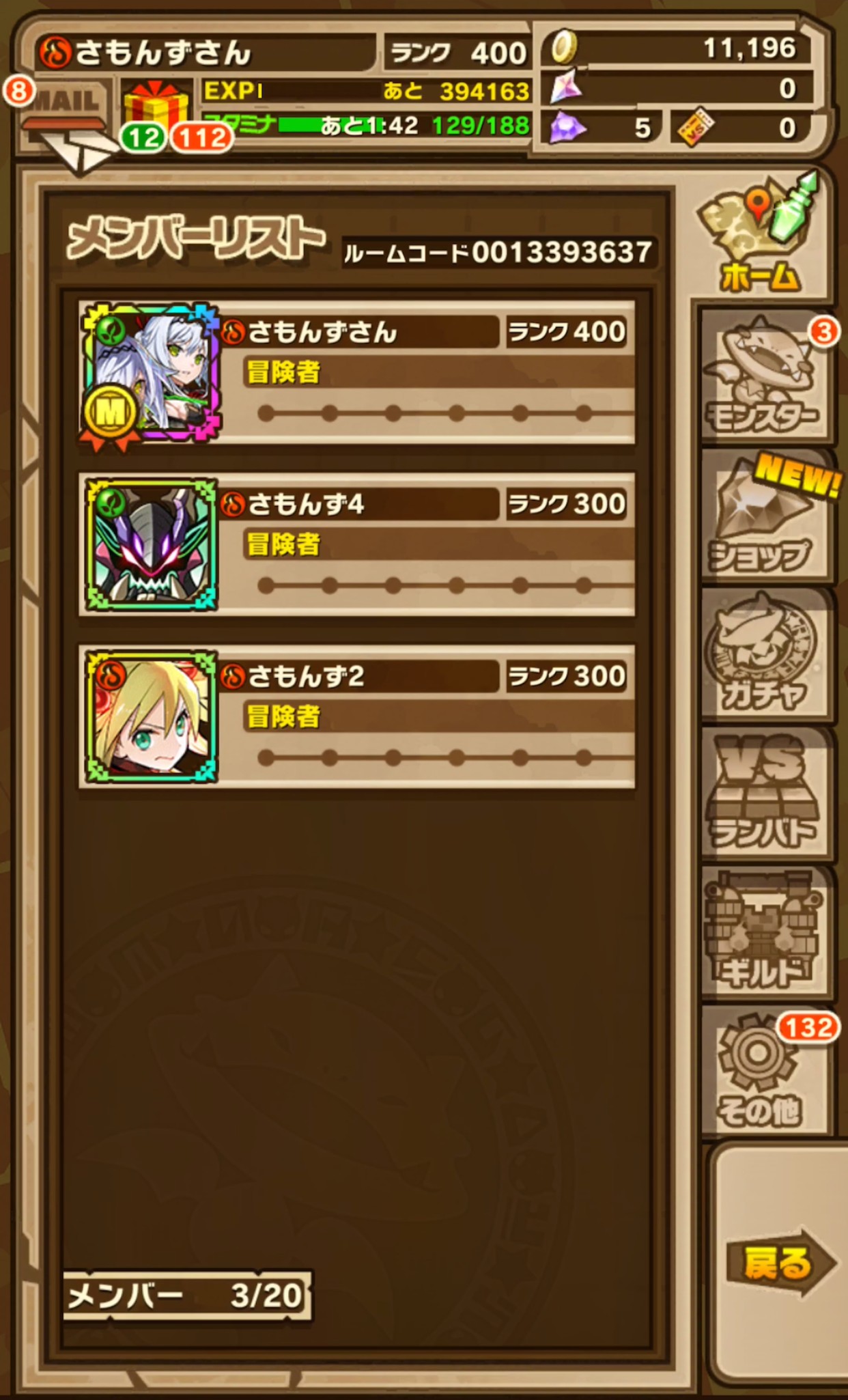Open member さもんず4's entry
848x1400 pixels.
(x=357, y=545)
